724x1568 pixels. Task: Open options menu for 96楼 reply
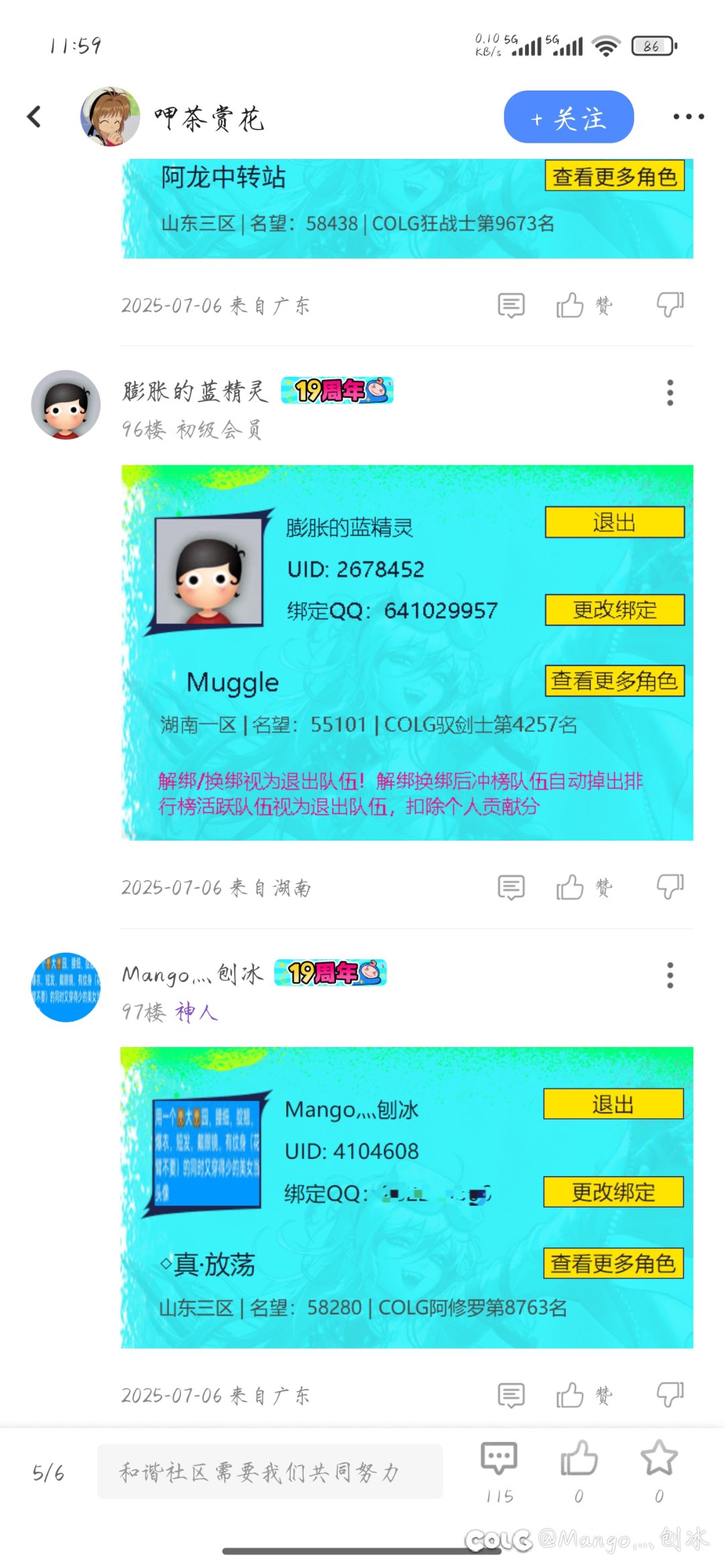(670, 393)
